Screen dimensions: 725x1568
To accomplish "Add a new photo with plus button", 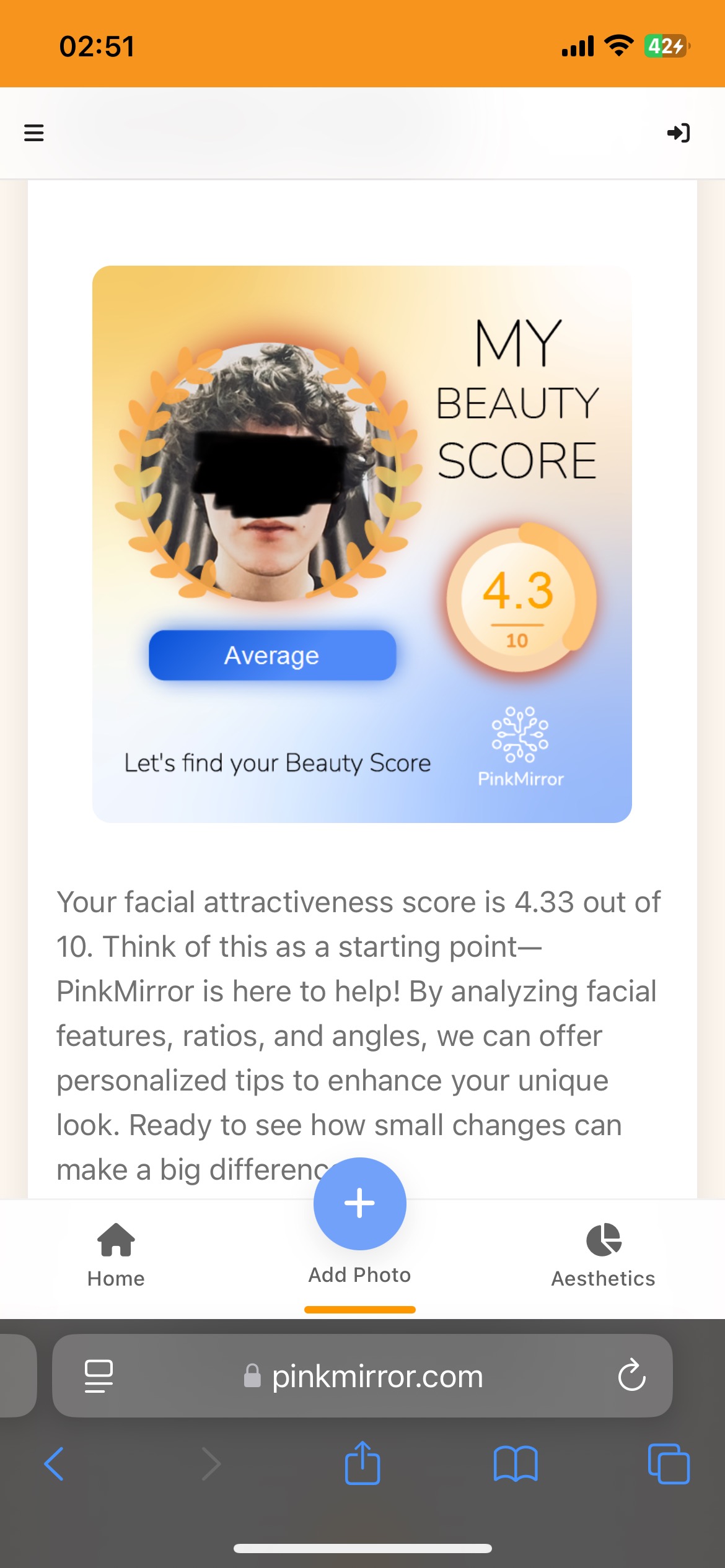I will coord(359,1203).
